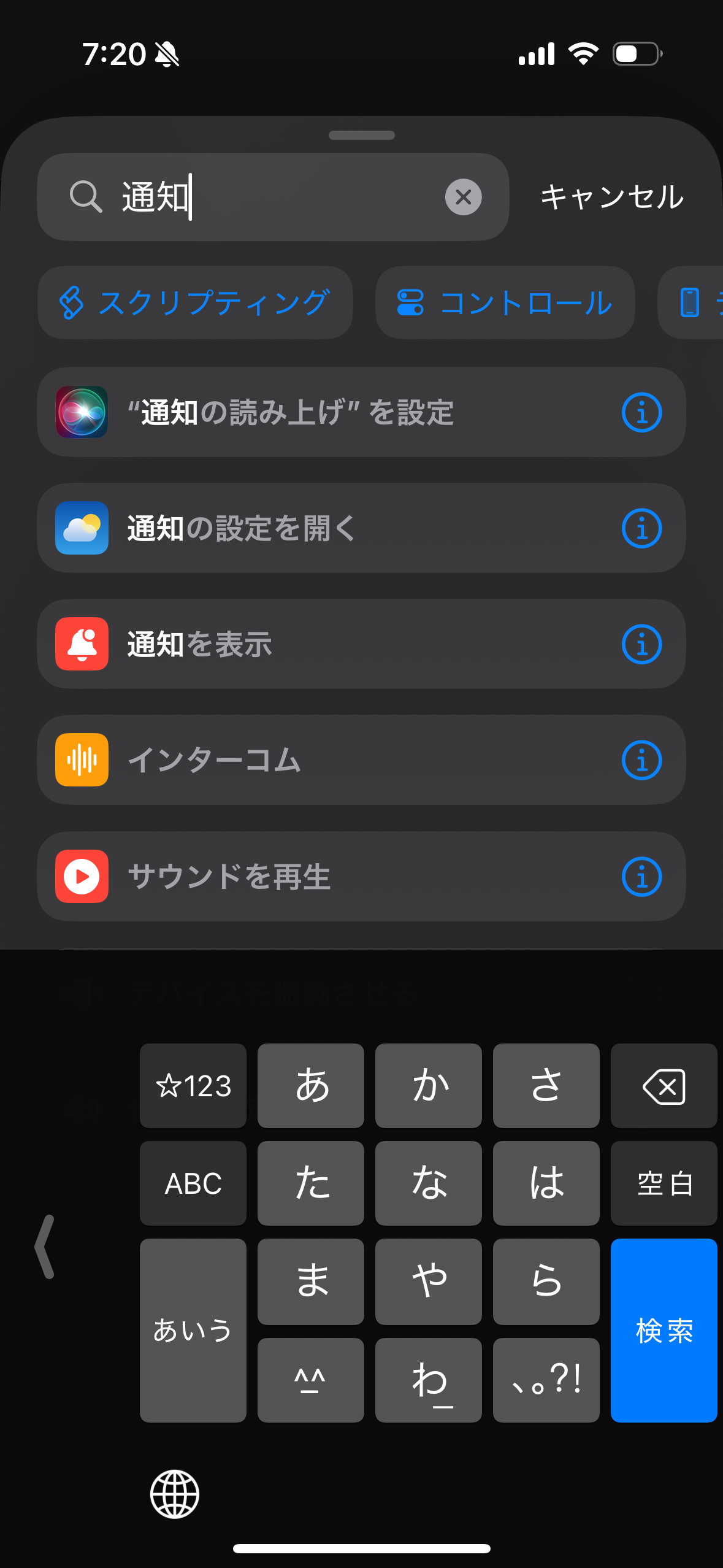Viewport: 723px width, 1568px height.
Task: Open info for "通知の読み上げ" を設定
Action: (x=641, y=412)
